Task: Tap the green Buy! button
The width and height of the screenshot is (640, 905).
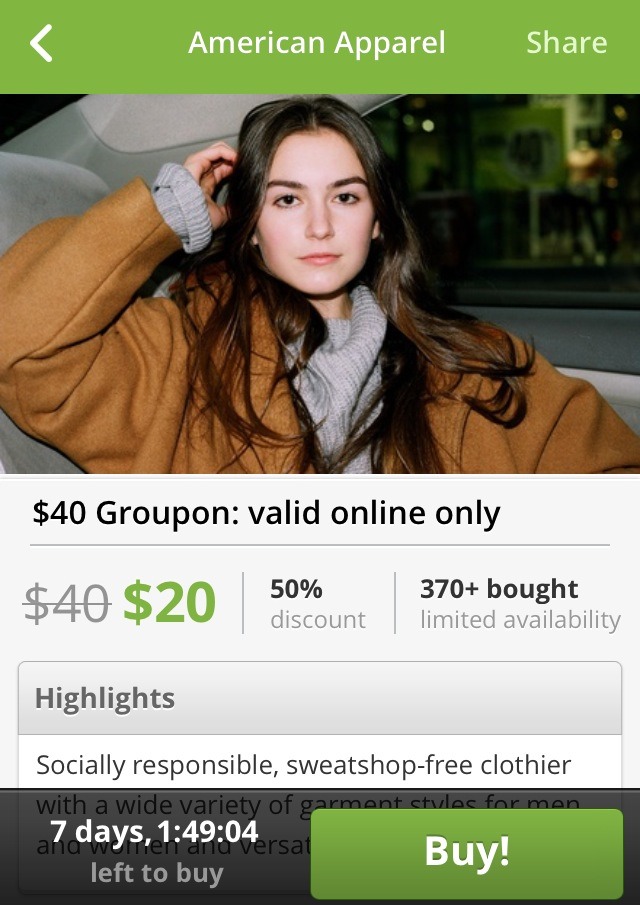Action: coord(467,852)
